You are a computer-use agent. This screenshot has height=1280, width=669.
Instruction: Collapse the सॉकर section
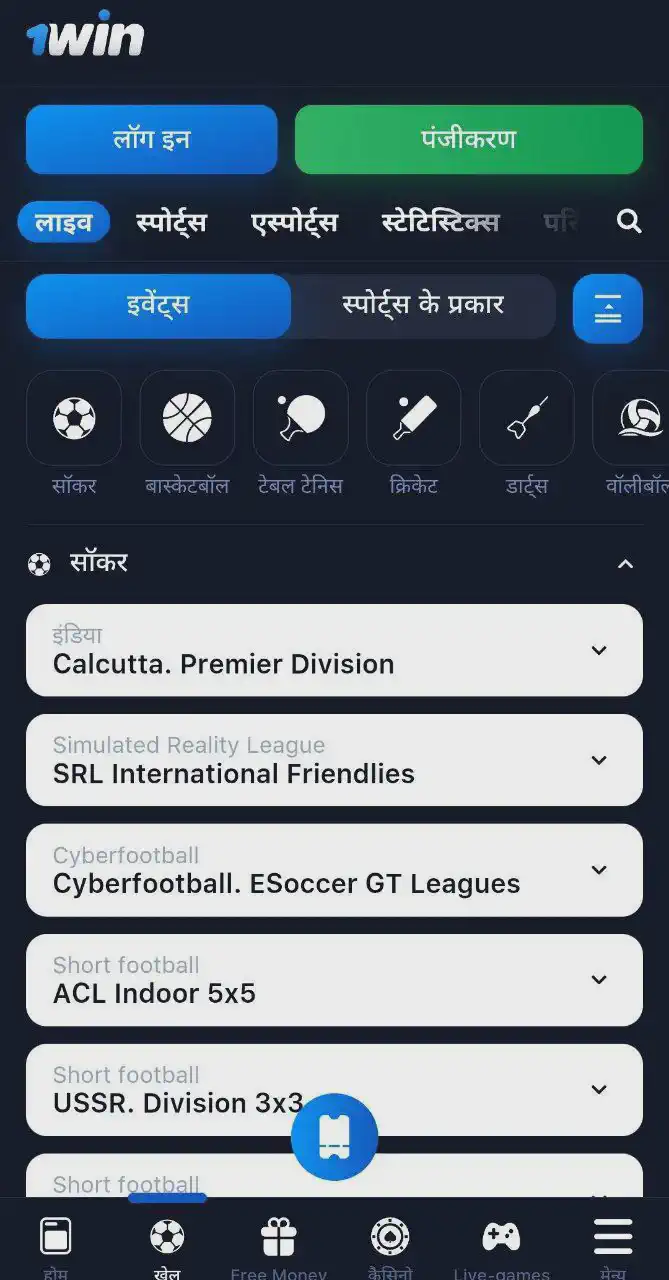point(625,564)
